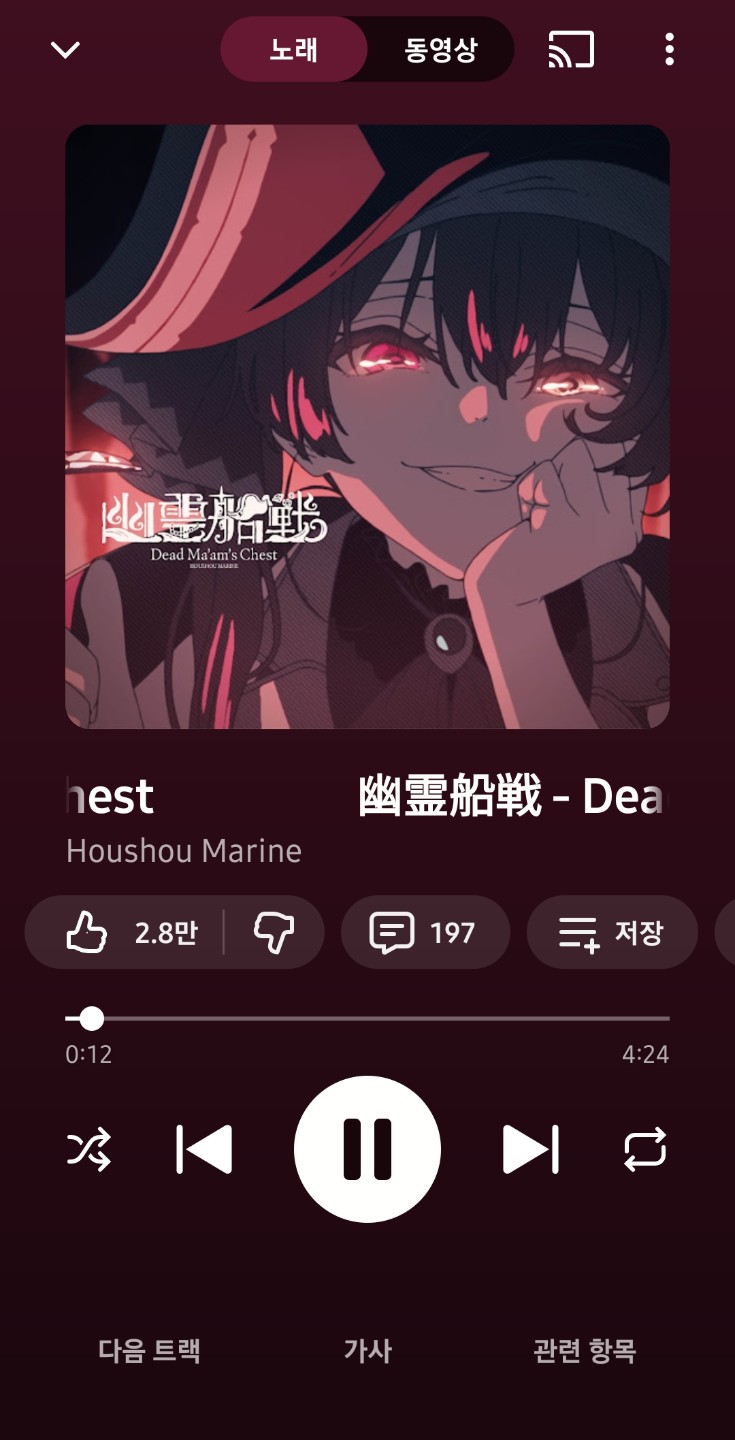This screenshot has width=735, height=1440.
Task: Collapse the player with the down chevron
Action: tap(65, 49)
